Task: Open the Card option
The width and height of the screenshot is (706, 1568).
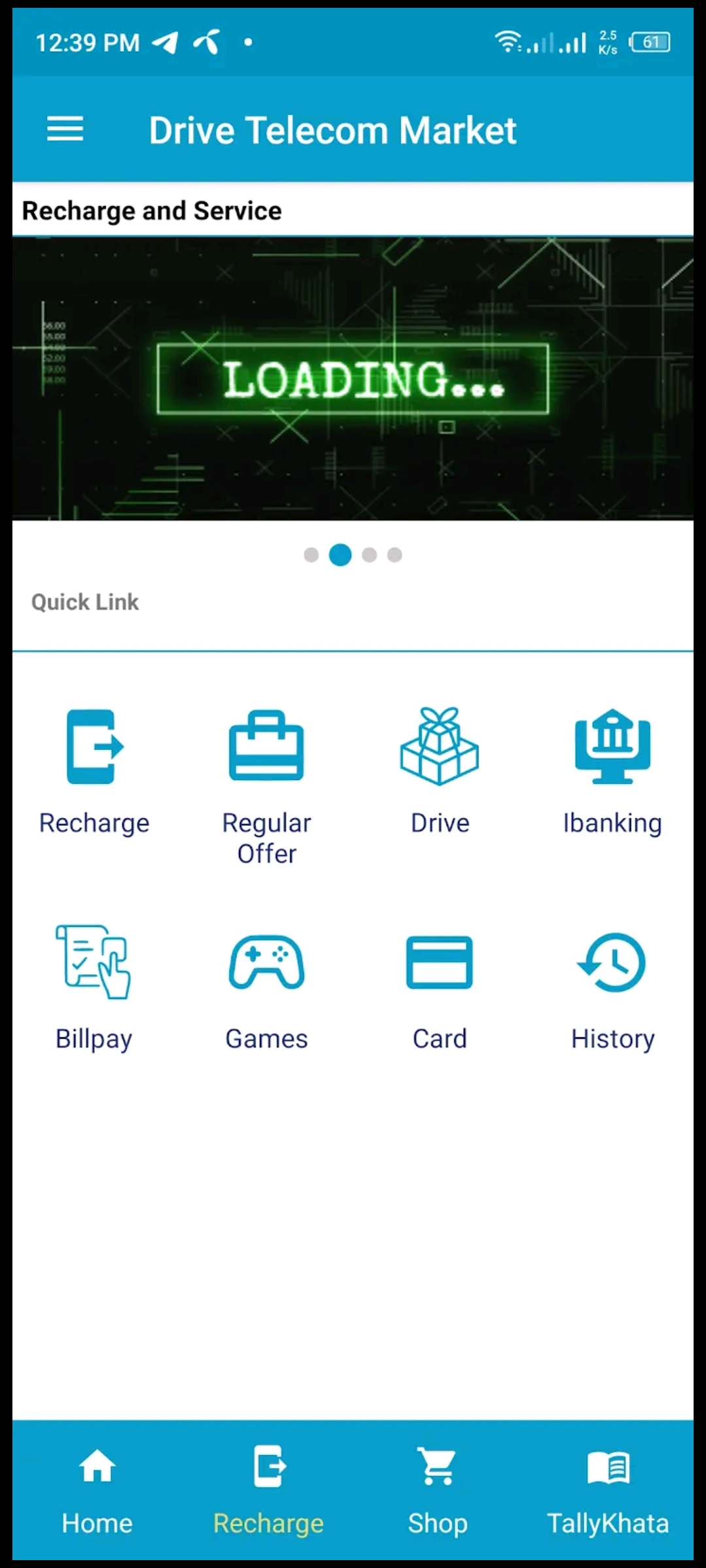Action: [x=440, y=988]
